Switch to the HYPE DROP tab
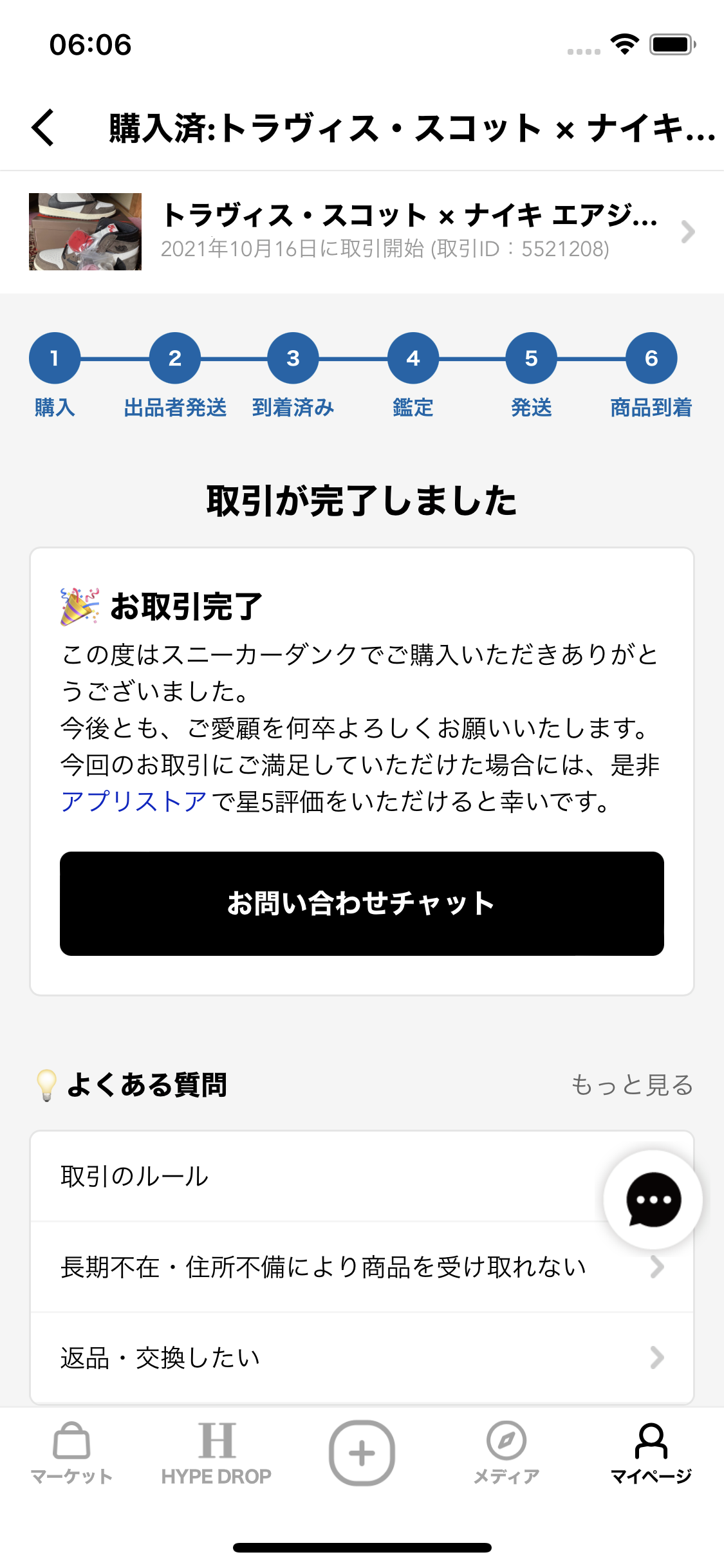 click(216, 1453)
